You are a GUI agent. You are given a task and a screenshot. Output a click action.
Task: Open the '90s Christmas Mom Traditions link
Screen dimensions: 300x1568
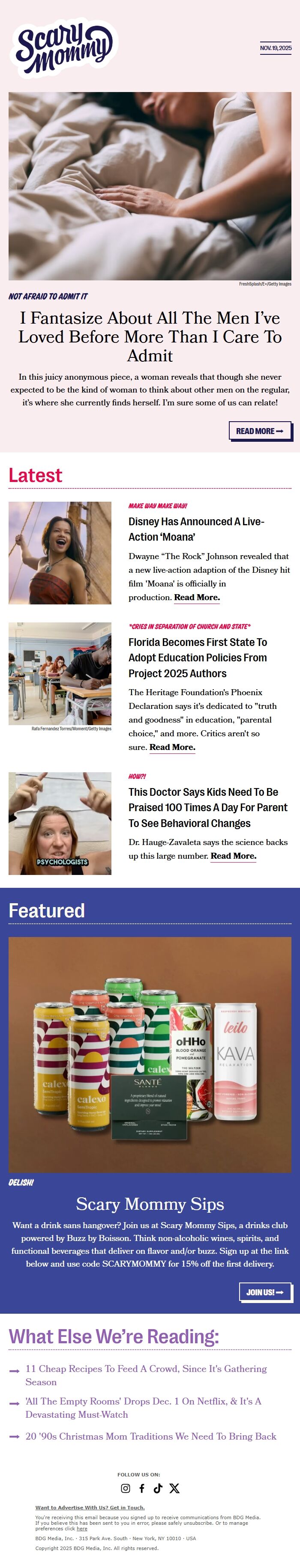pos(150,1436)
